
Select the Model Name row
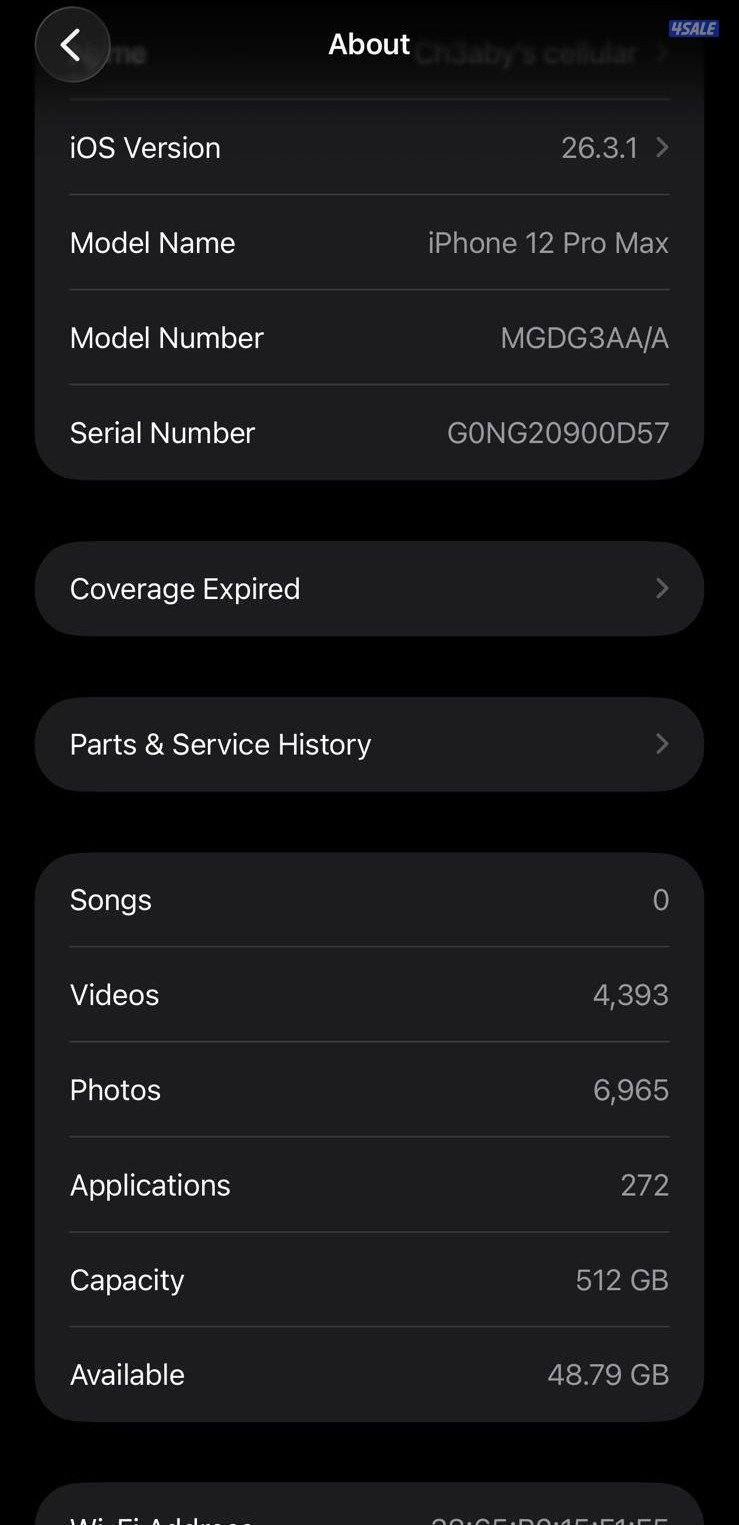click(x=370, y=242)
